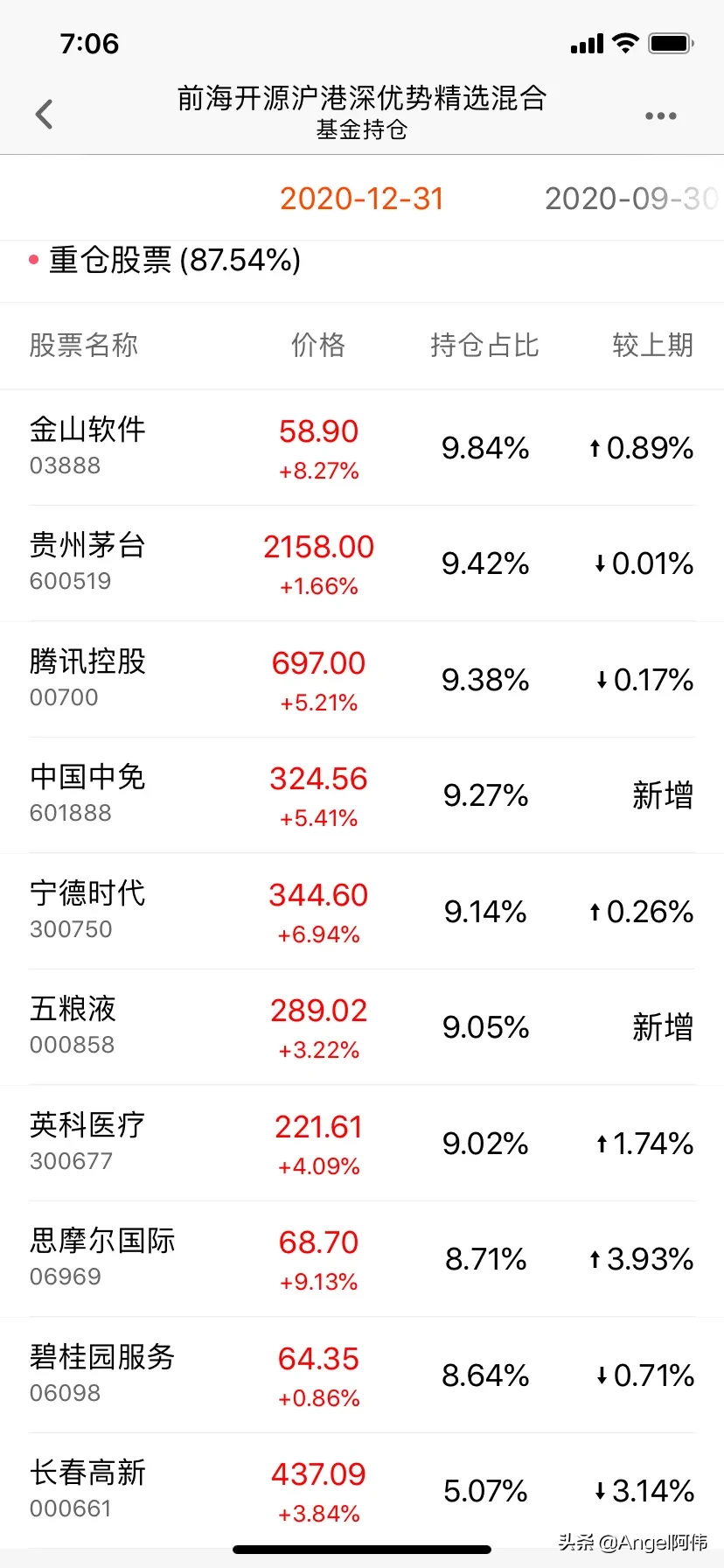This screenshot has height=1568, width=724.
Task: Open the three-dot overflow menu
Action: pos(660,115)
